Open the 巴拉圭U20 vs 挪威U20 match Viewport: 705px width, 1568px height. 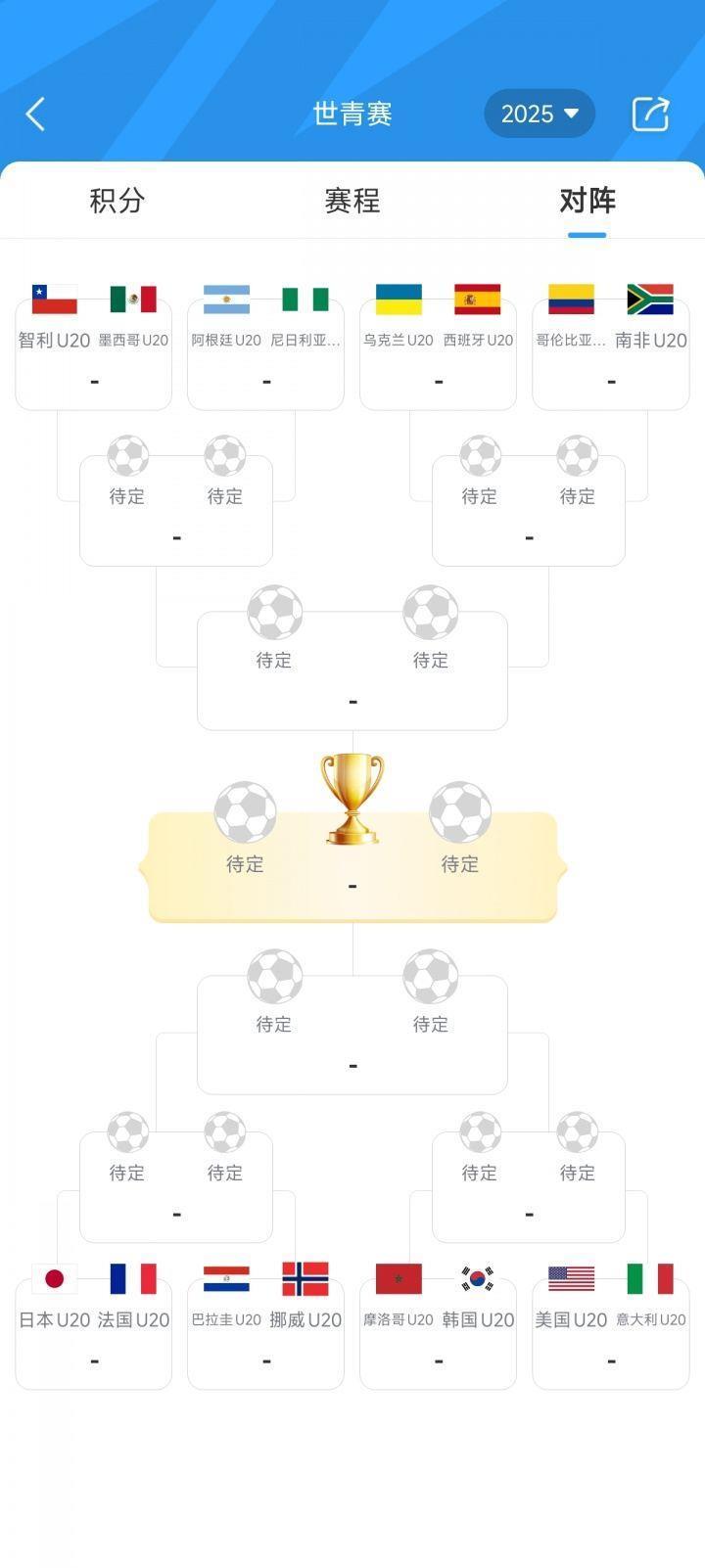(x=266, y=1331)
